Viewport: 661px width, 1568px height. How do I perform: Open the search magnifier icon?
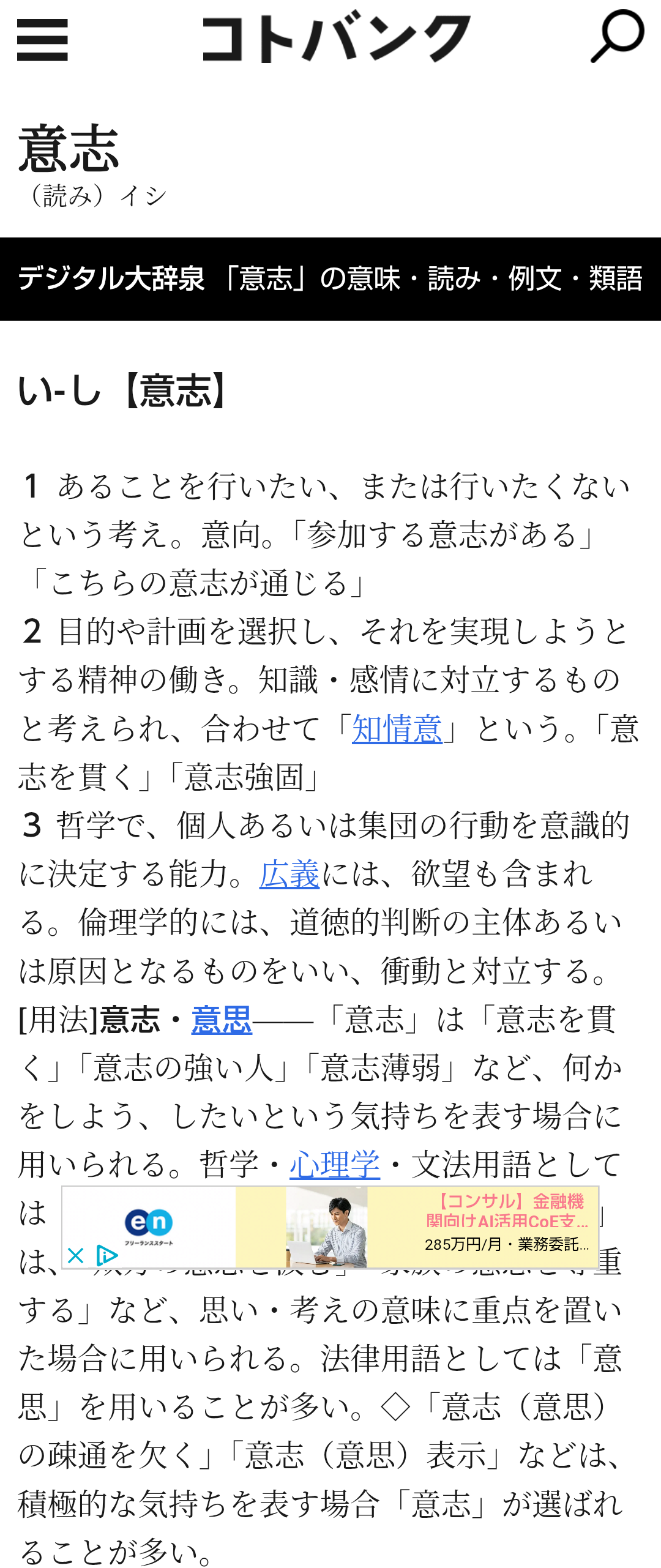[617, 37]
